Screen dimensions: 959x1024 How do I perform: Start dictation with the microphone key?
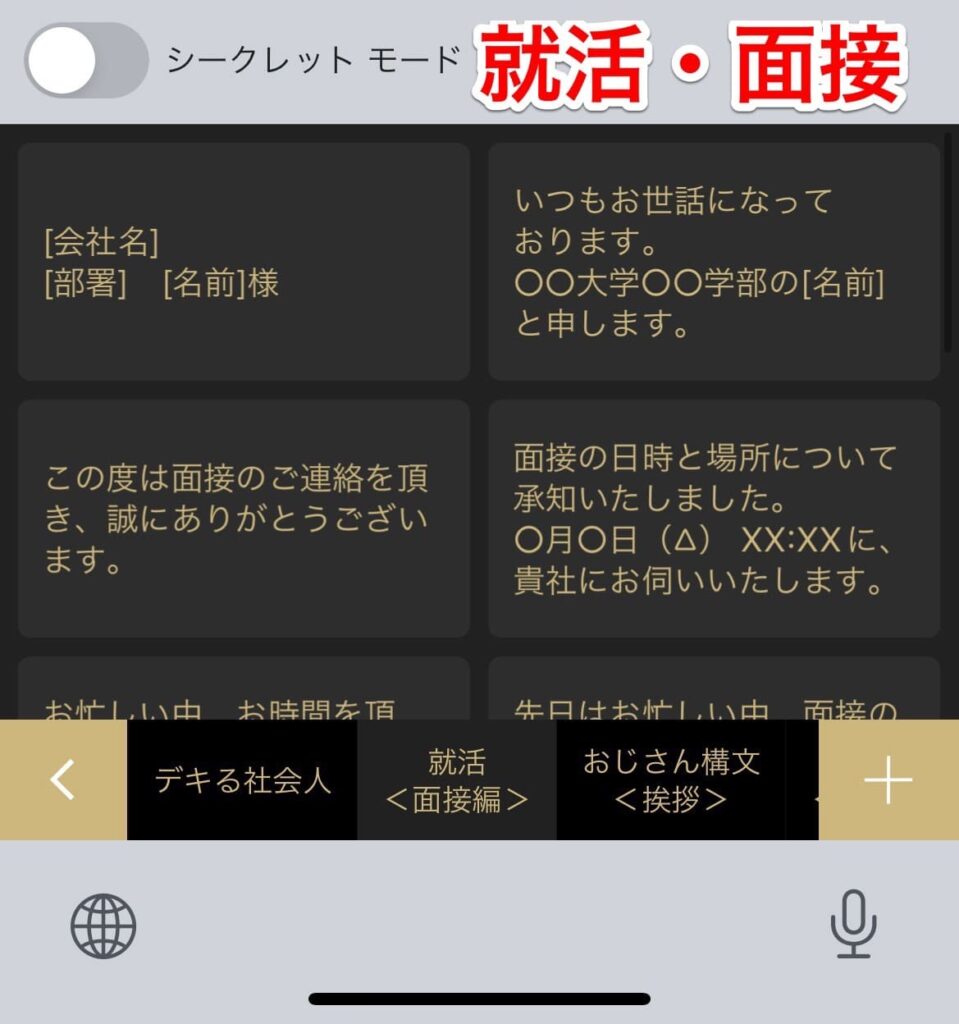pos(853,926)
